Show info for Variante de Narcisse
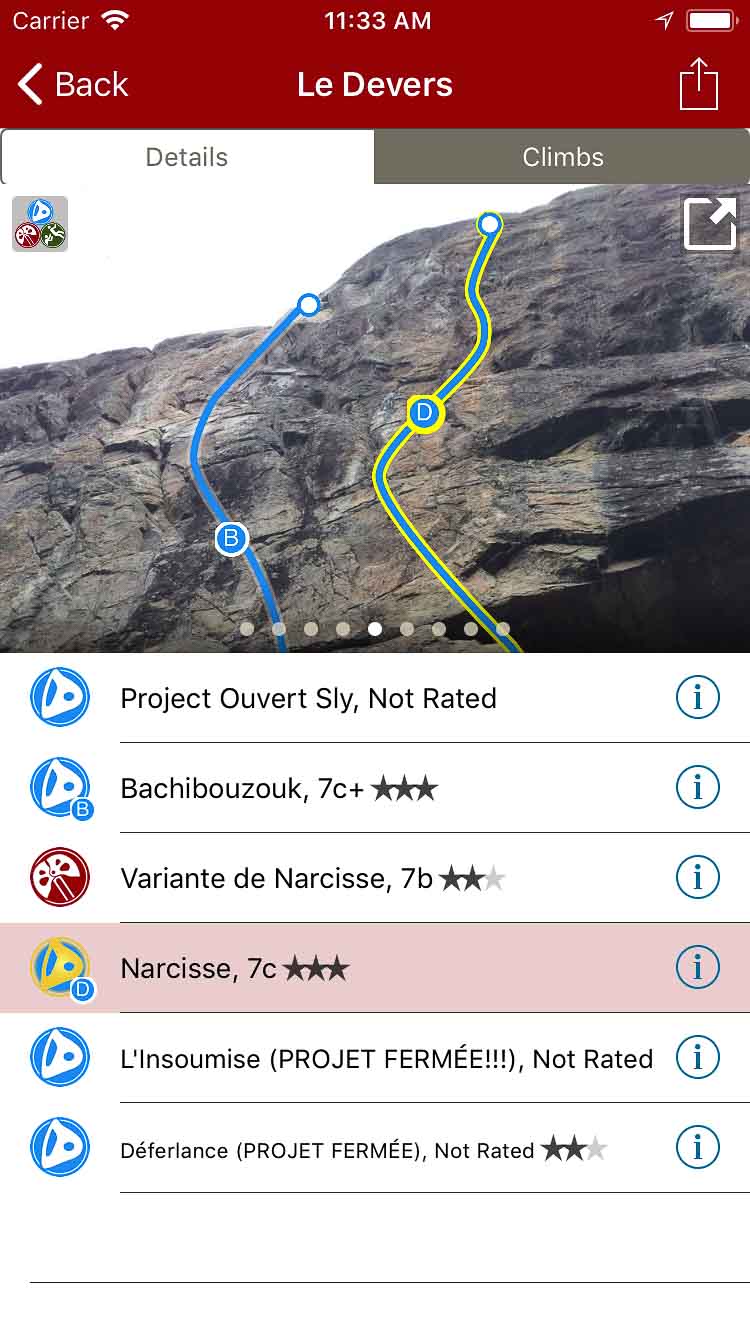 tap(697, 878)
